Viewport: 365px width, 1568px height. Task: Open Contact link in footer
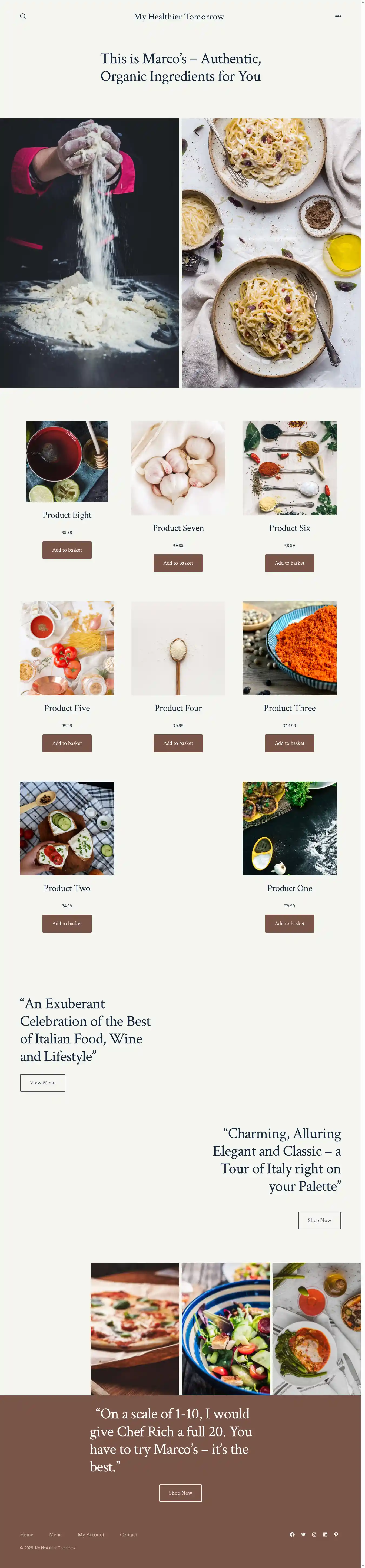point(128,1534)
